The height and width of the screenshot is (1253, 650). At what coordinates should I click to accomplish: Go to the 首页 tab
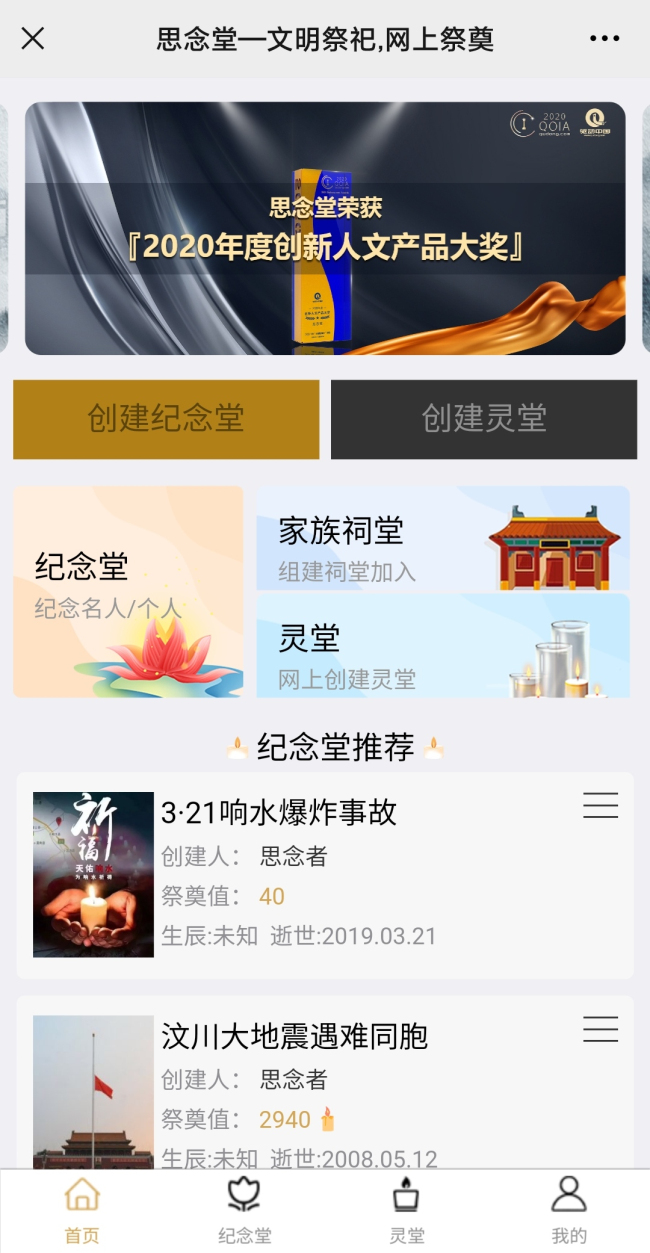(82, 1209)
